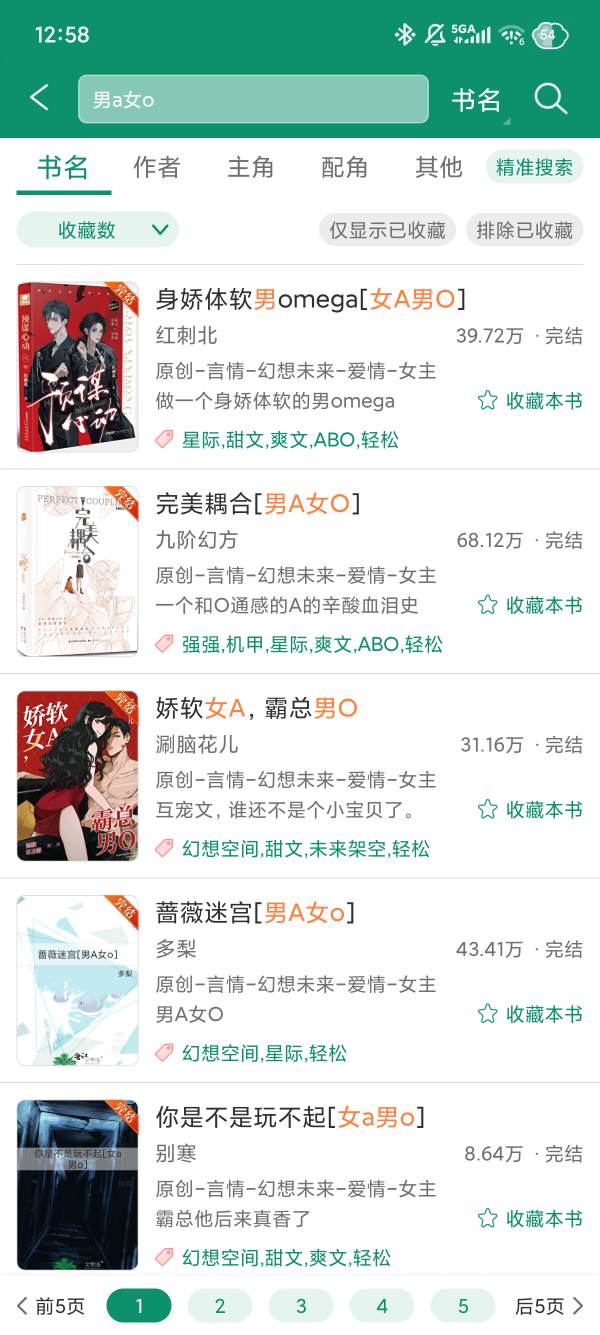Bookmark 完美耦合 with 收藏本书
Viewport: 600px width, 1335px height.
pyautogui.click(x=530, y=605)
